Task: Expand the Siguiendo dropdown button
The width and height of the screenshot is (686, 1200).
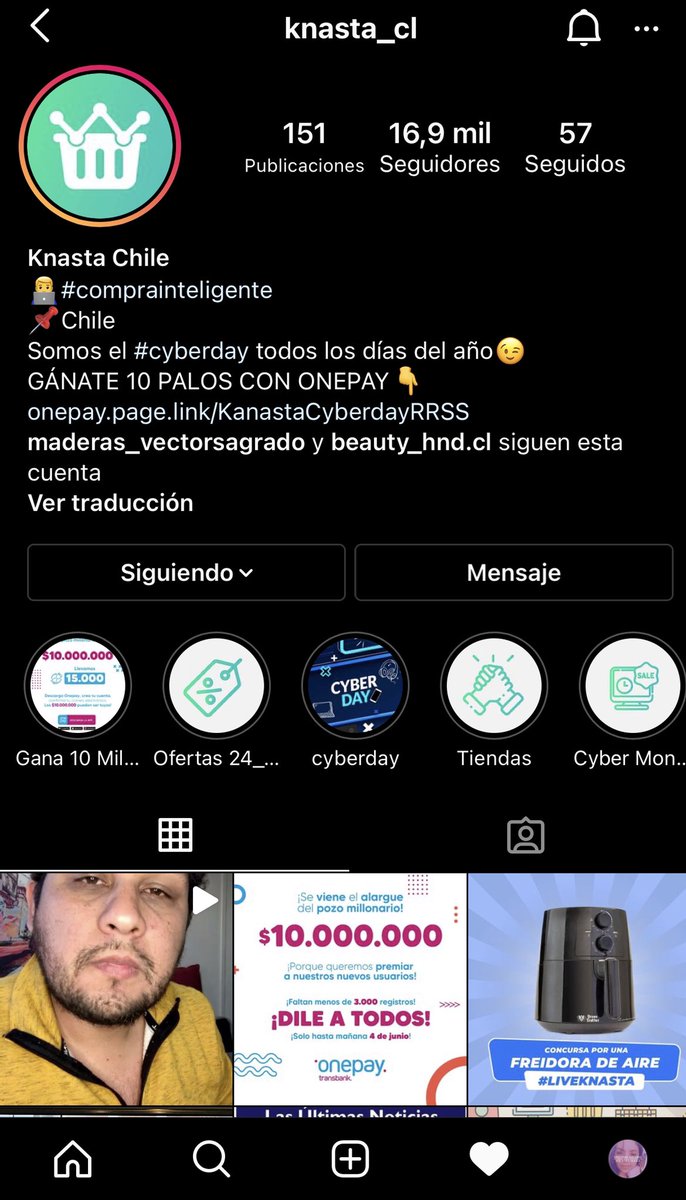Action: pyautogui.click(x=186, y=573)
